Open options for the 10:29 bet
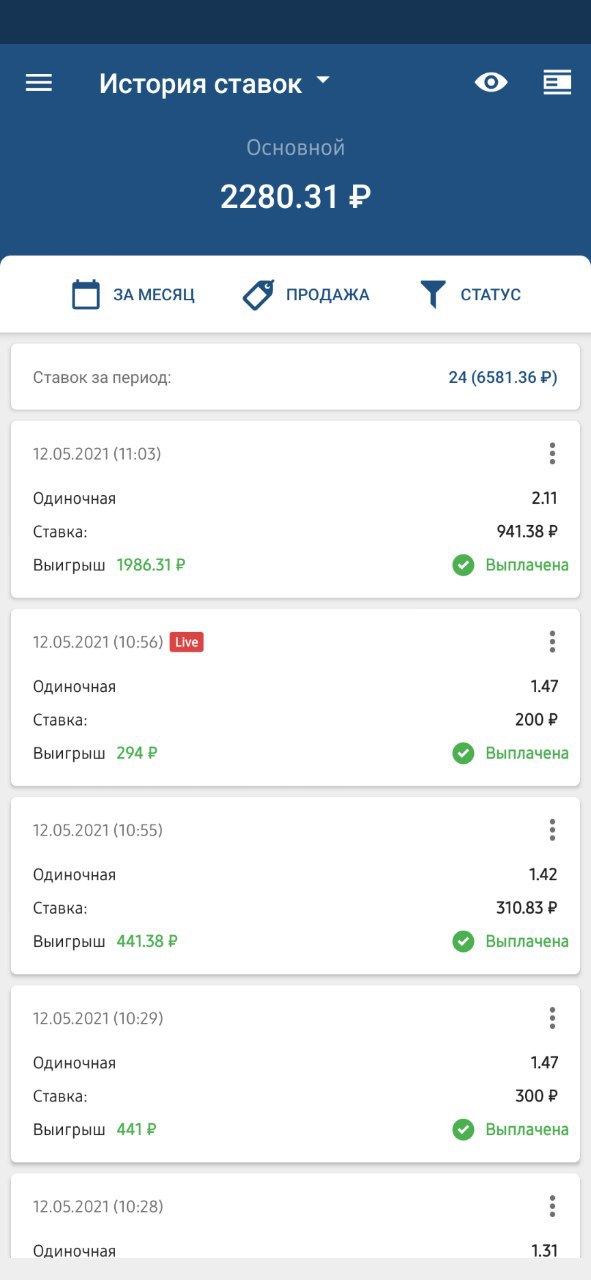591x1280 pixels. point(552,1018)
